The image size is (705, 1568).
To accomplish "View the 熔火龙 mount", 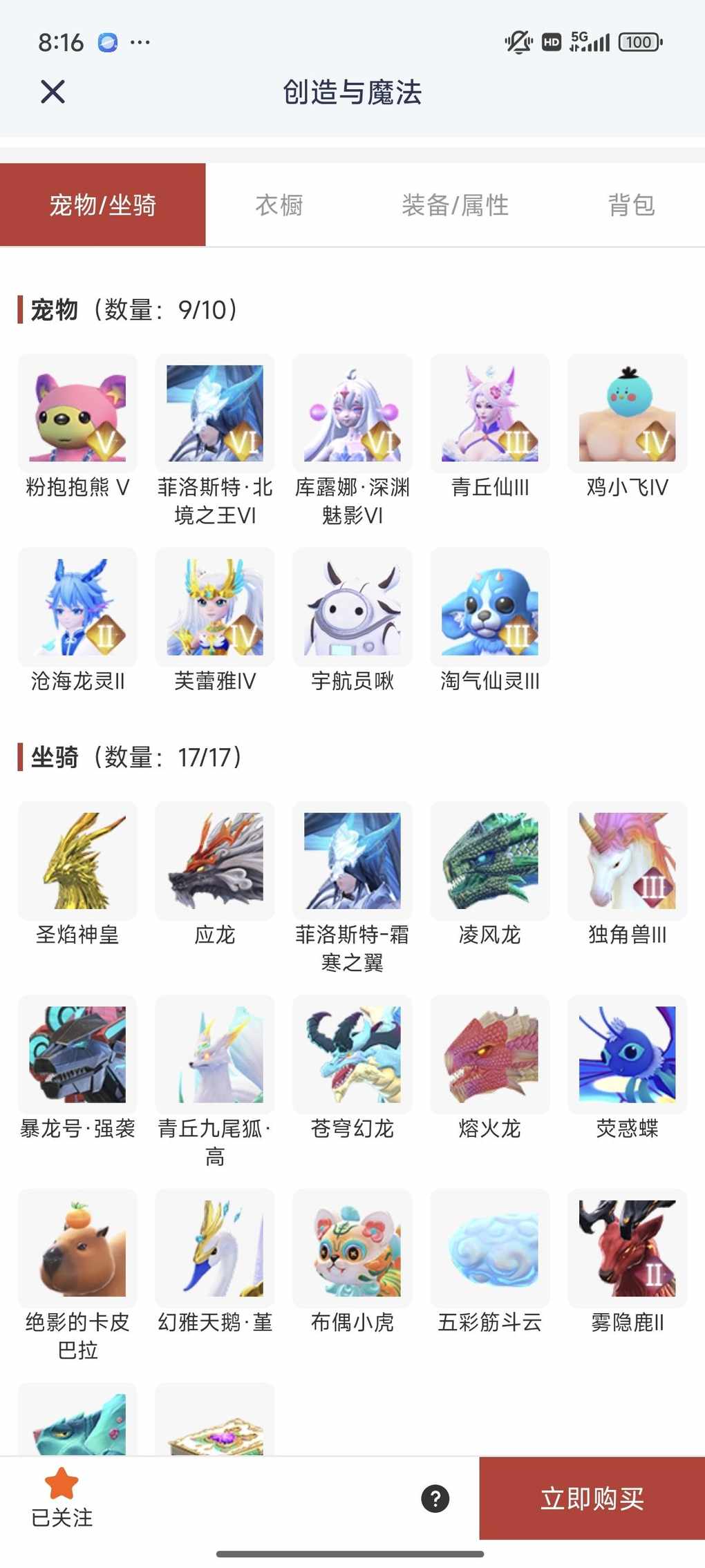I will [490, 1055].
